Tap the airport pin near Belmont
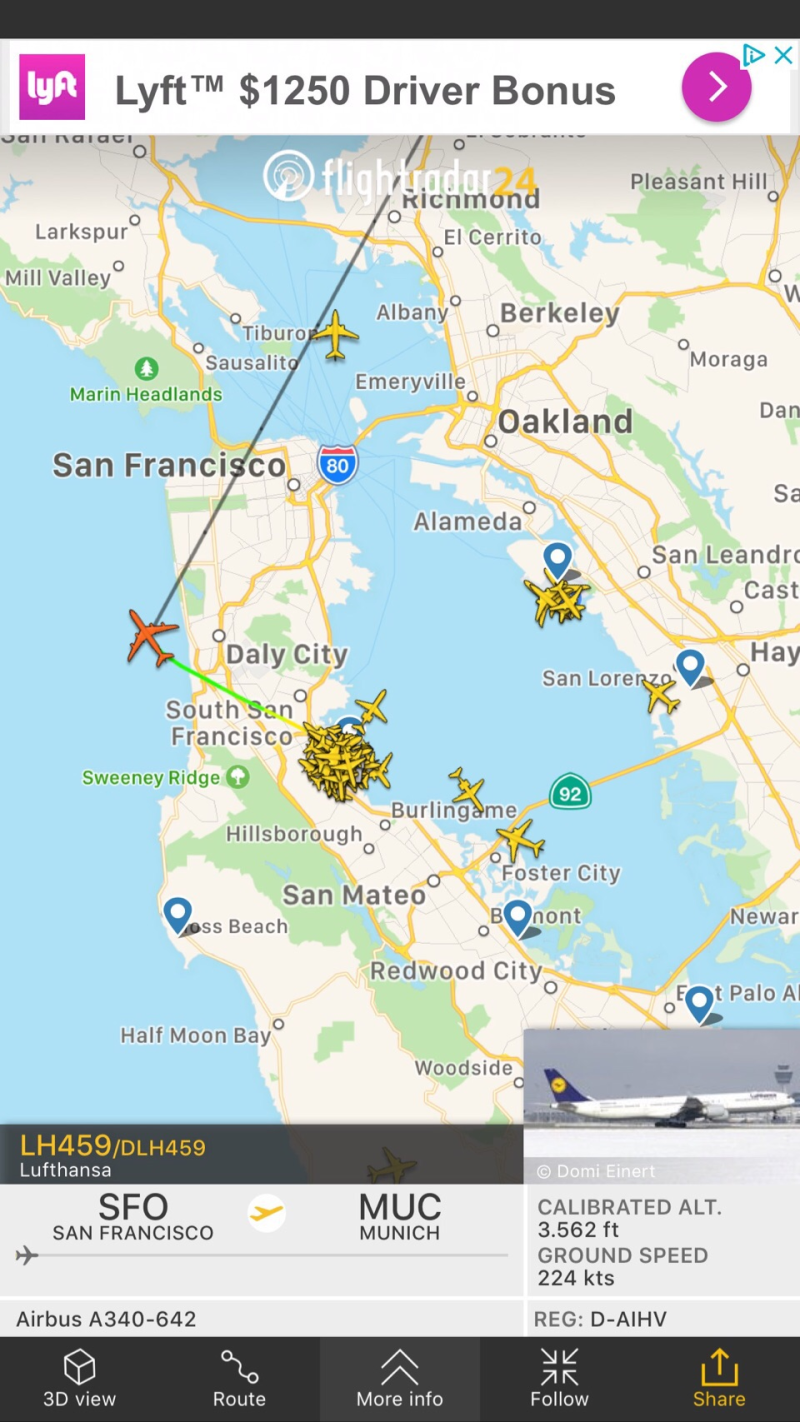The height and width of the screenshot is (1422, 800). [517, 916]
